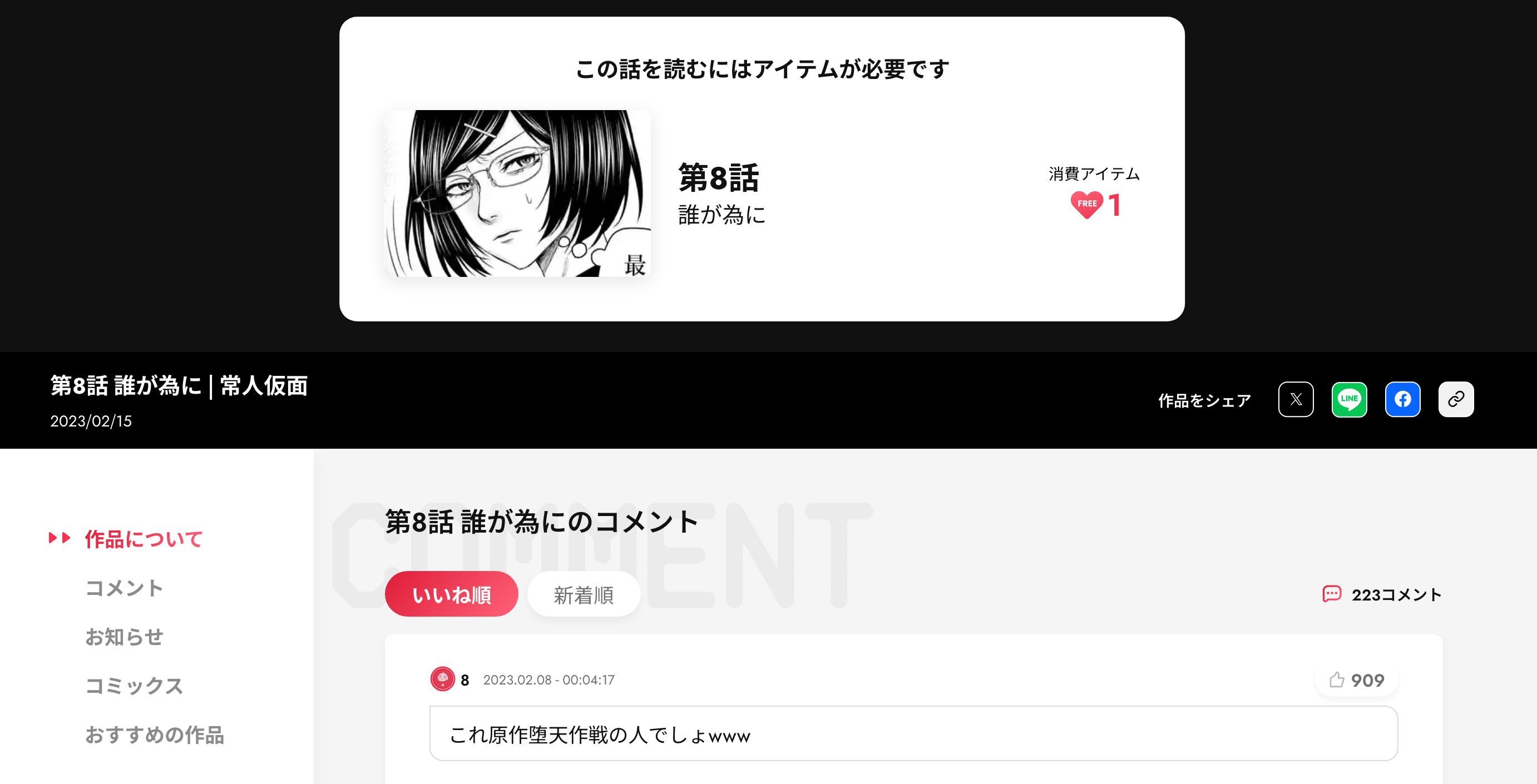Go to the 作品について section
The image size is (1537, 784).
(x=143, y=539)
